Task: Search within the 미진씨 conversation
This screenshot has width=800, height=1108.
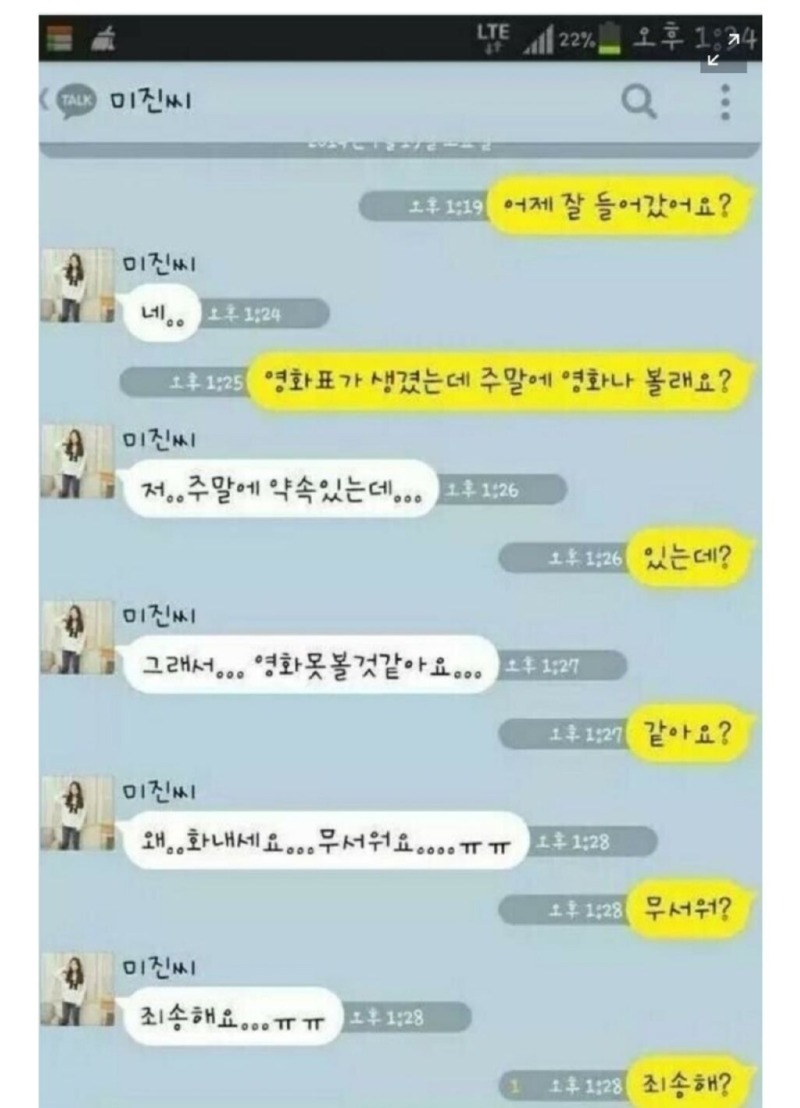Action: pos(640,100)
